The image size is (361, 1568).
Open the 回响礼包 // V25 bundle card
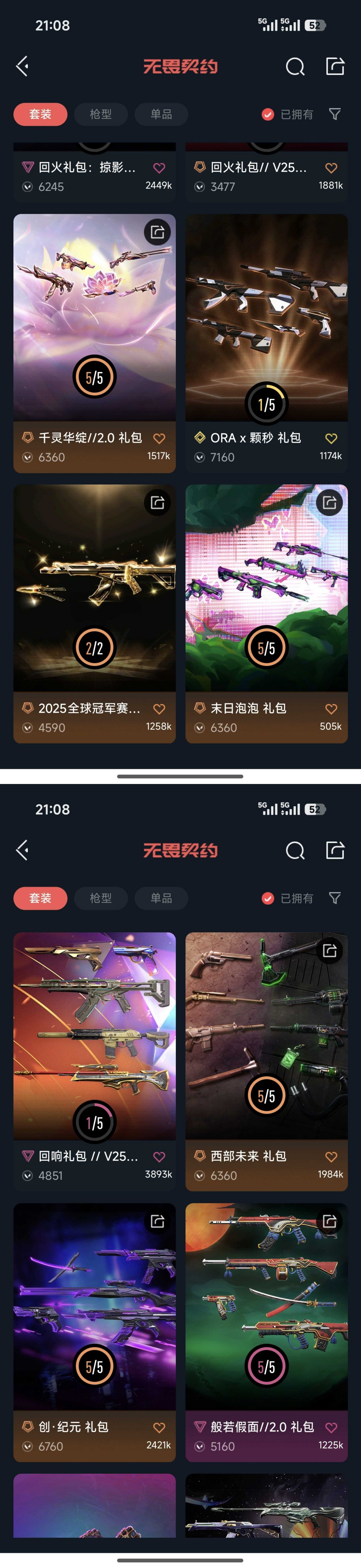click(x=94, y=1035)
